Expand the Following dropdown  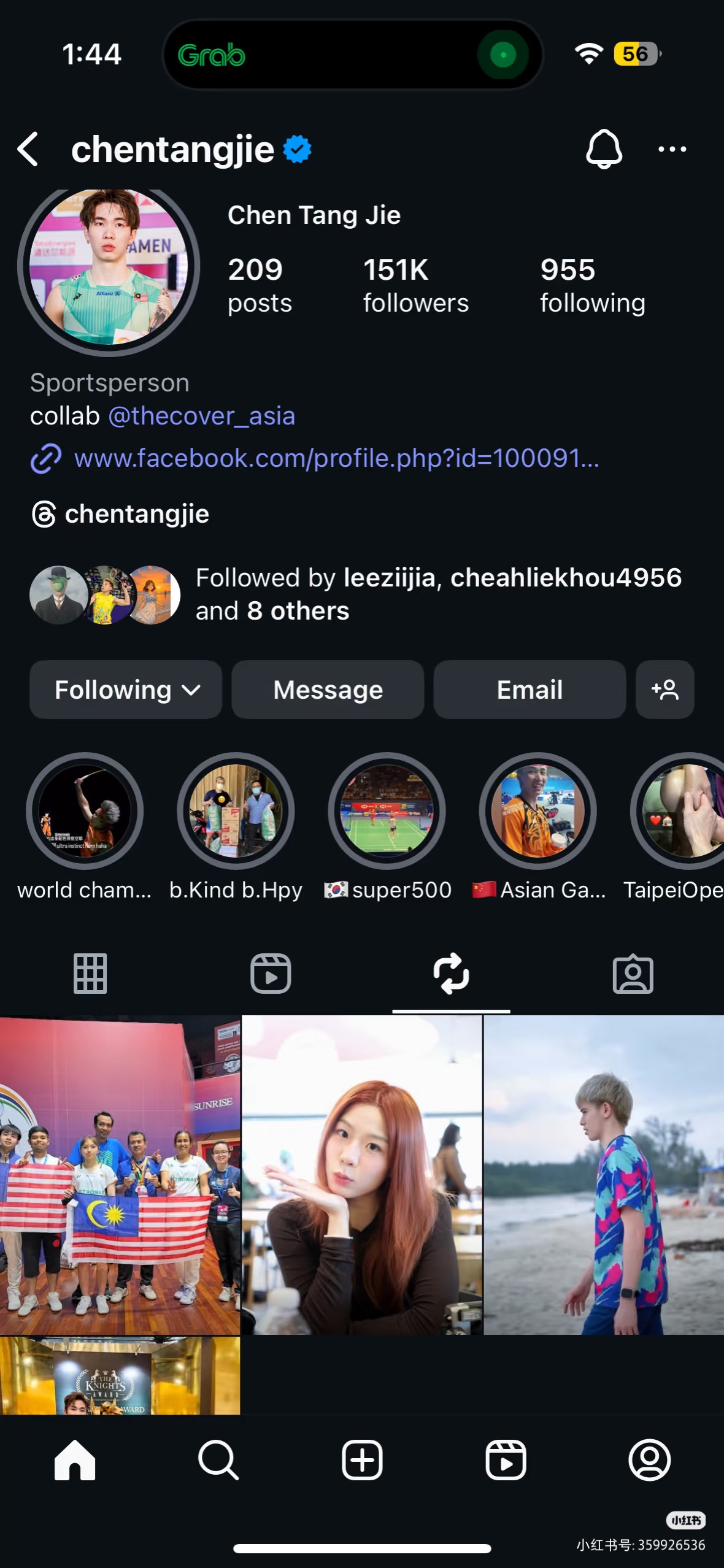(126, 690)
